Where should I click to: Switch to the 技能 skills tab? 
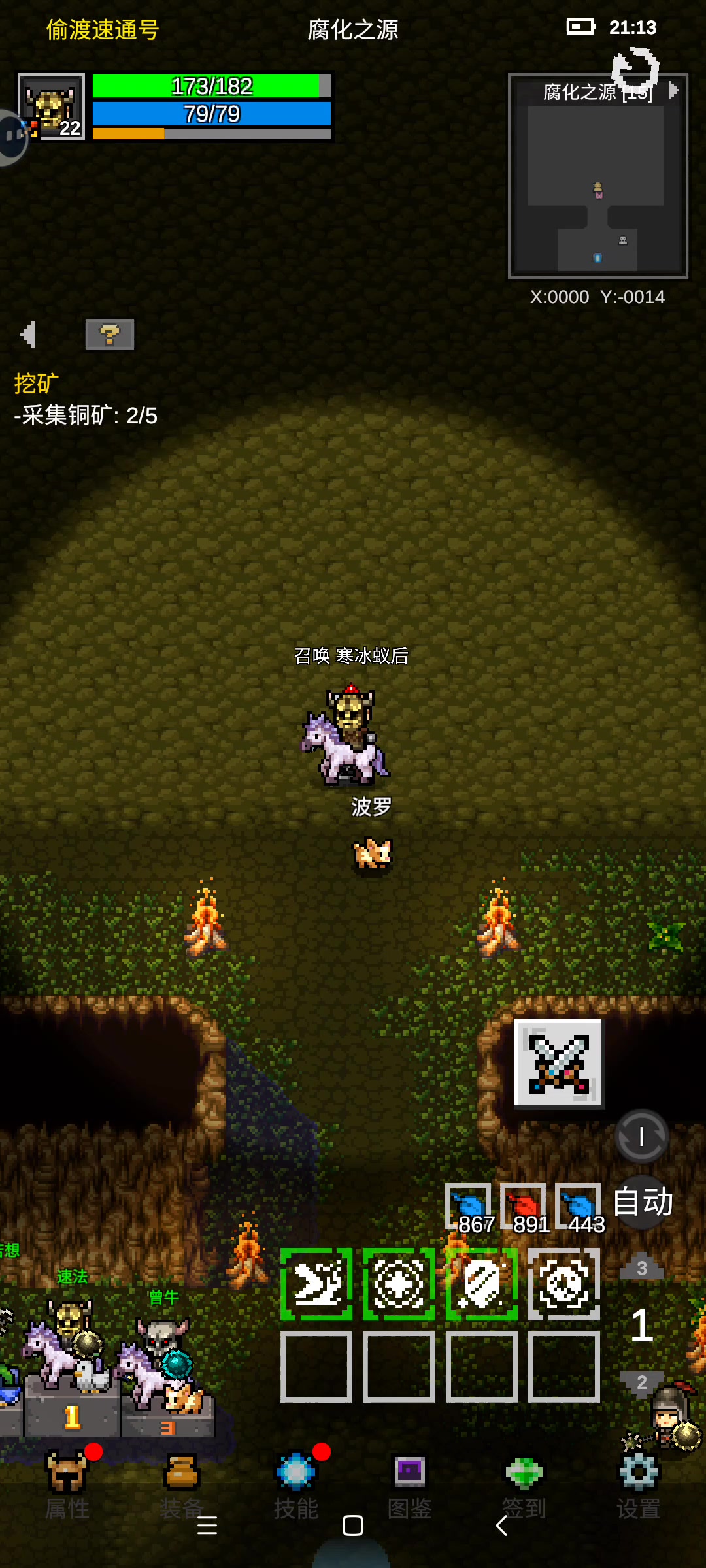point(295,1484)
